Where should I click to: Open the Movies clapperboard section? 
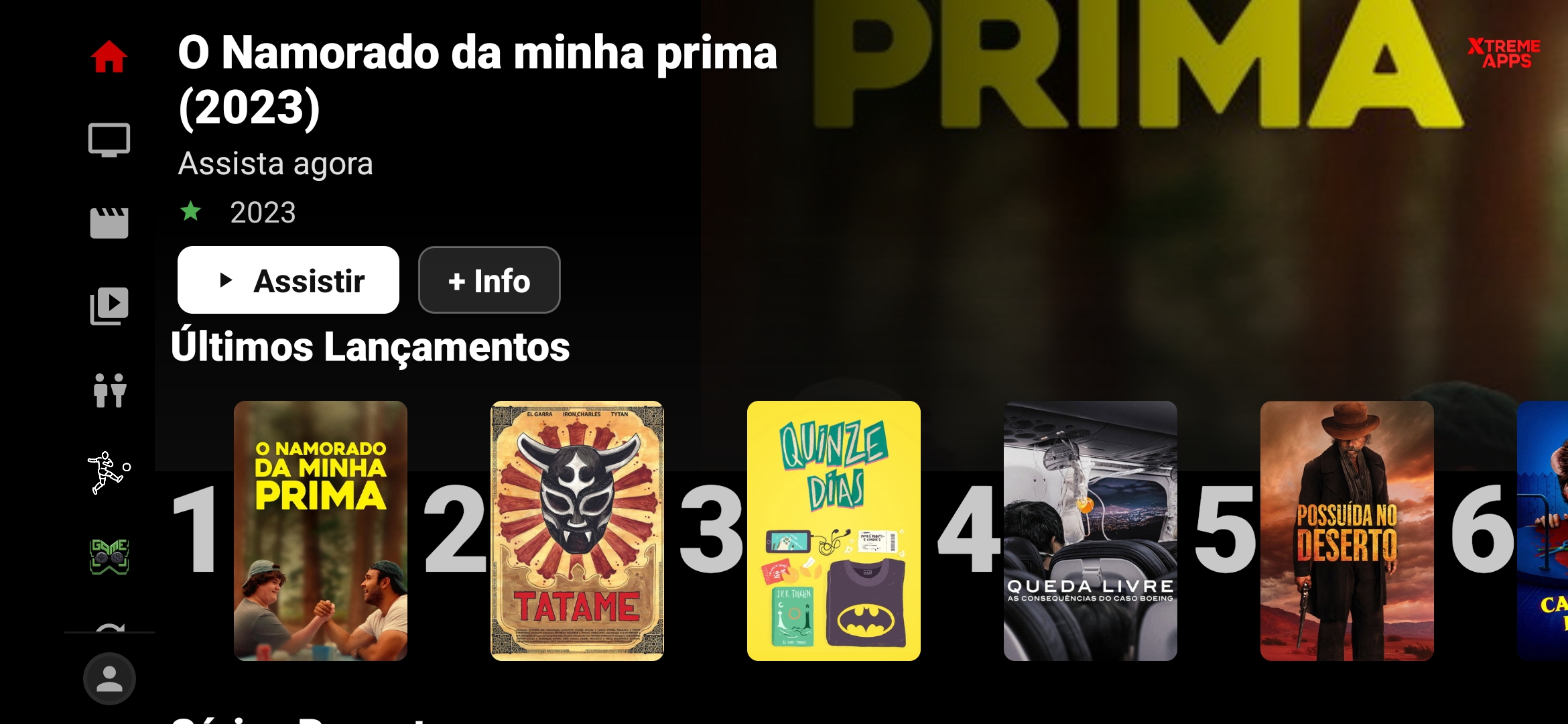tap(109, 223)
